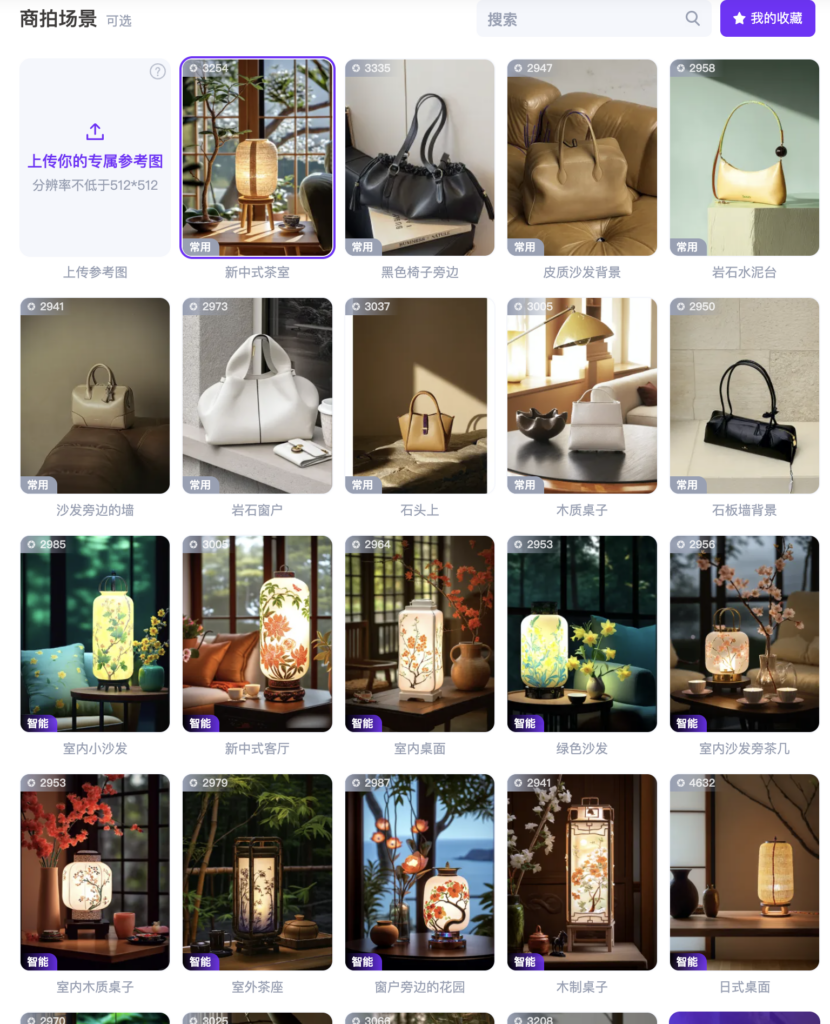
Task: Choose the 室外茶座 scene
Action: point(257,871)
